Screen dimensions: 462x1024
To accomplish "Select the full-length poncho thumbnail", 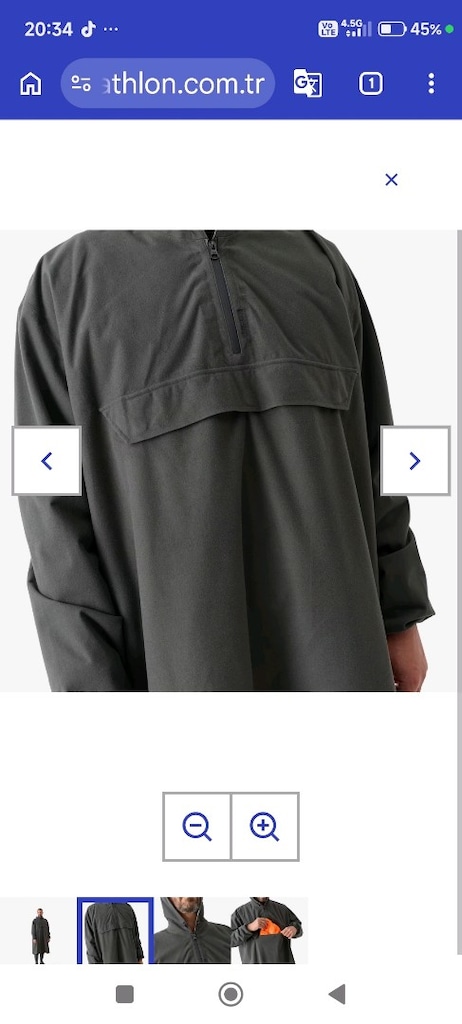I will pyautogui.click(x=39, y=931).
